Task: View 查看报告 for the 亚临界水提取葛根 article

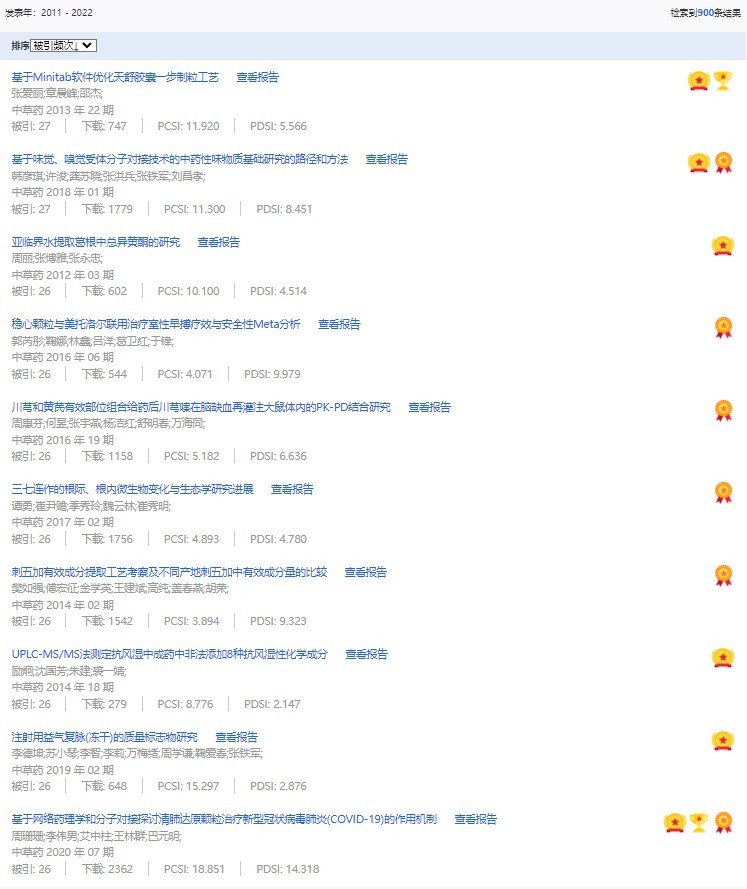Action: click(x=218, y=242)
